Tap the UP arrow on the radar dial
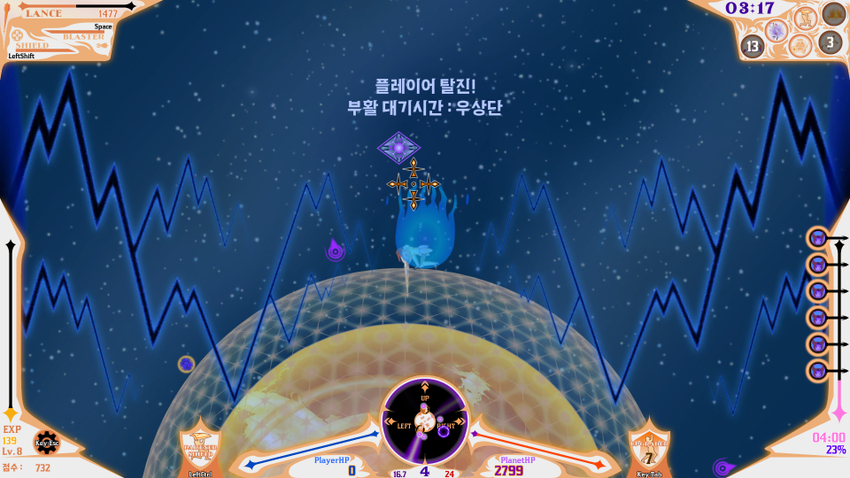Viewport: 850px width, 478px height. pos(425,387)
